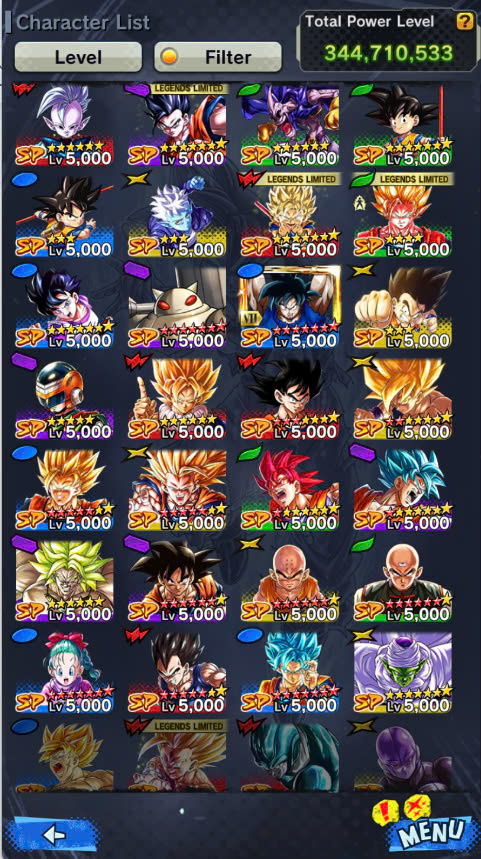Choose the gold-framed Goku raising both arms
The image size is (481, 859).
[x=290, y=307]
